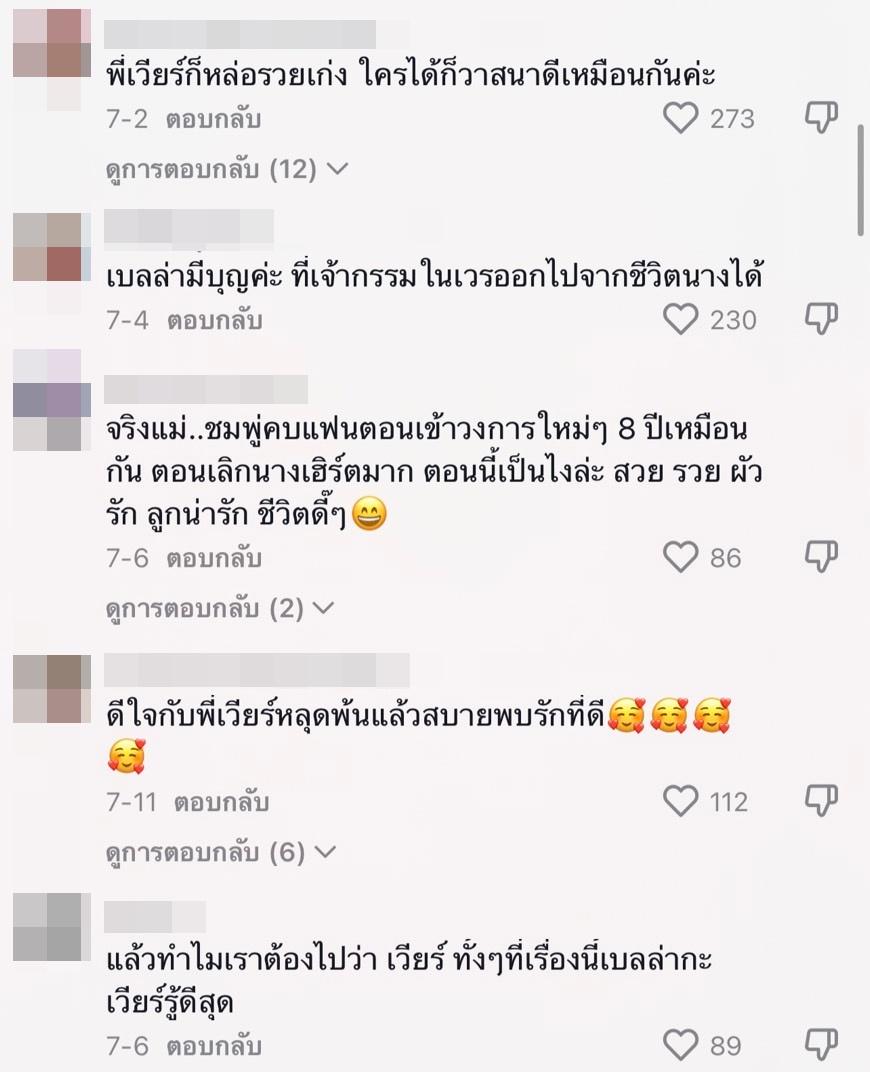Dislike the comment with 273 likes
The height and width of the screenshot is (1072, 870).
(x=821, y=118)
